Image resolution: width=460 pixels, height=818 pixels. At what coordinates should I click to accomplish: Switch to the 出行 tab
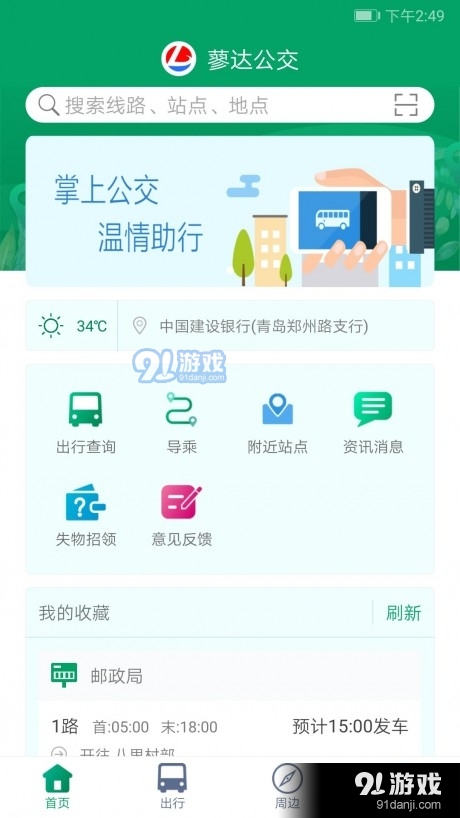(x=172, y=787)
